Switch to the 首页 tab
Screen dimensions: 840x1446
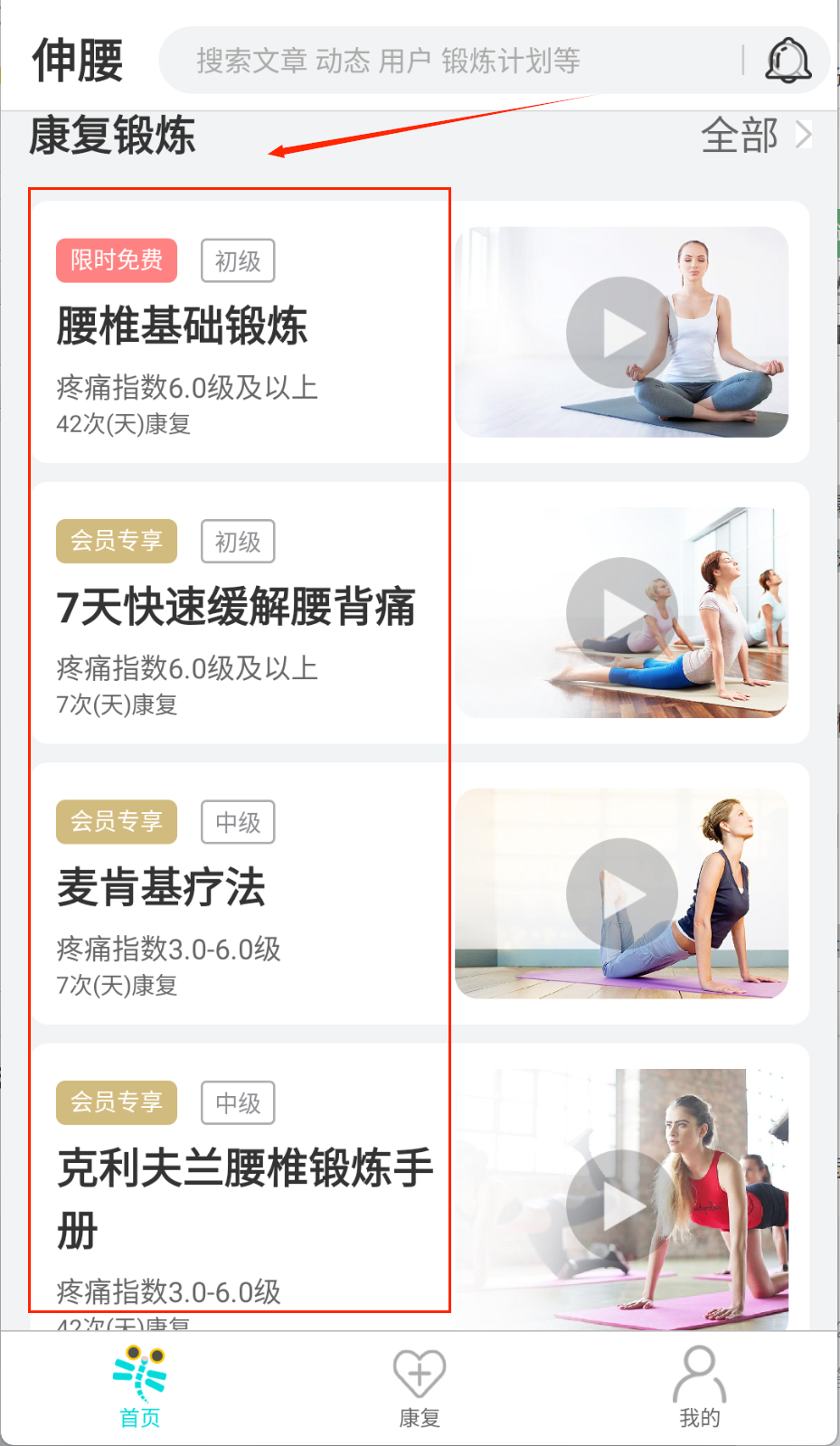coord(140,1388)
